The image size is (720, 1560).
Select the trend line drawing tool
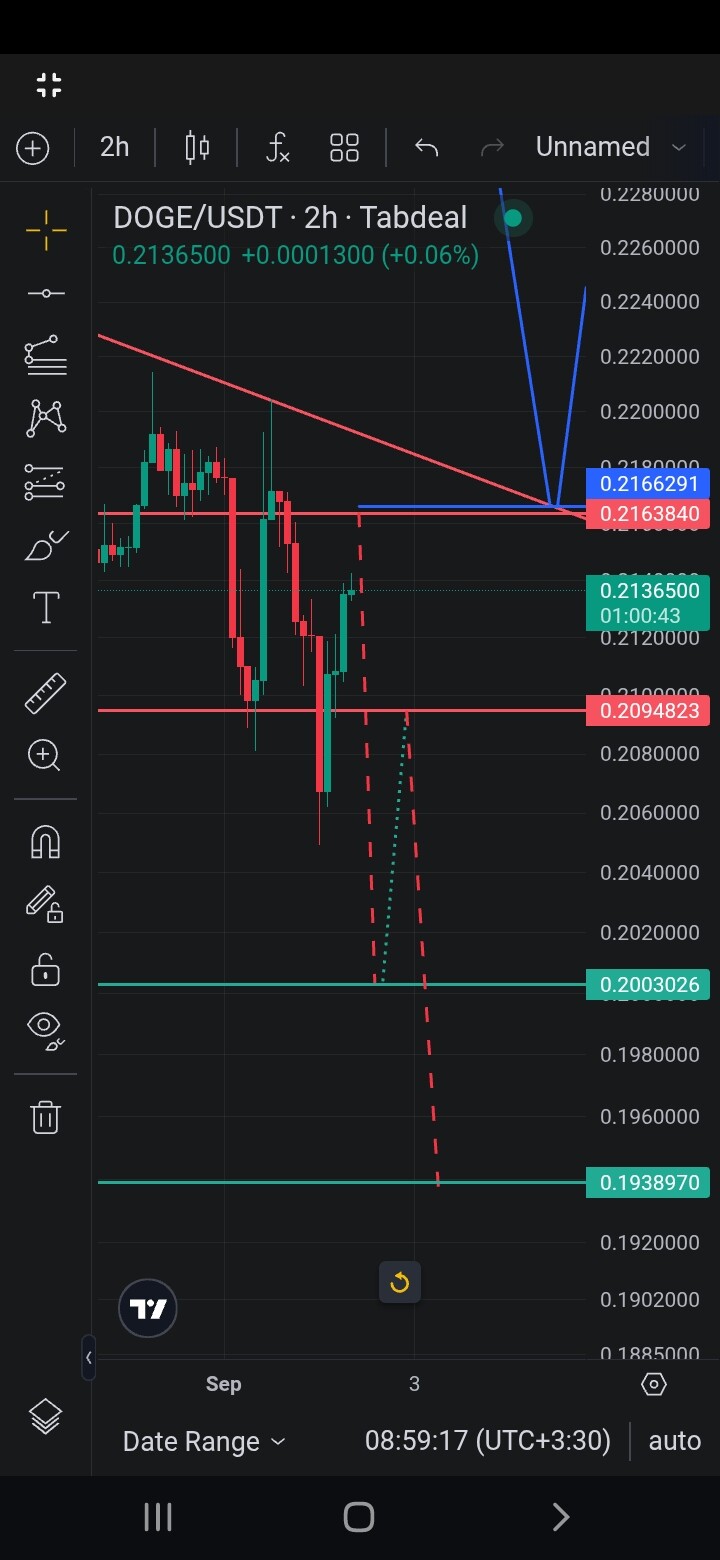46,293
